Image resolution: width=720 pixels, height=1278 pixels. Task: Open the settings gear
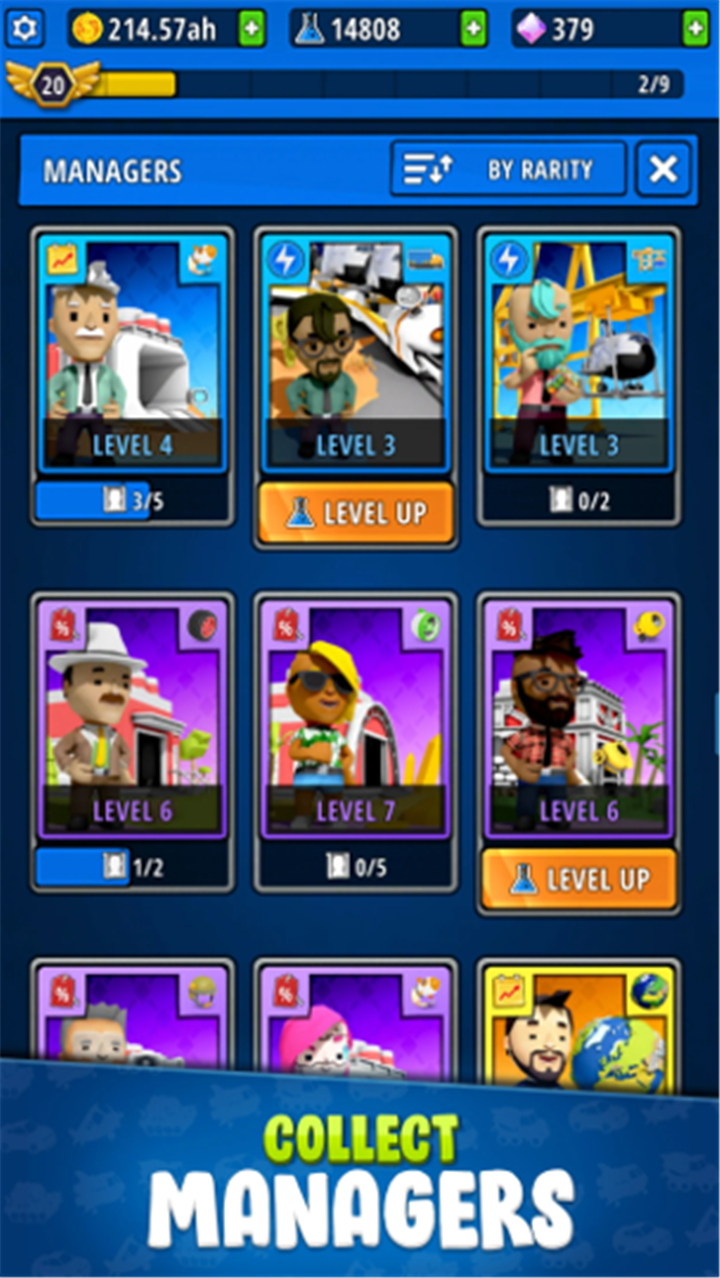pyautogui.click(x=24, y=28)
